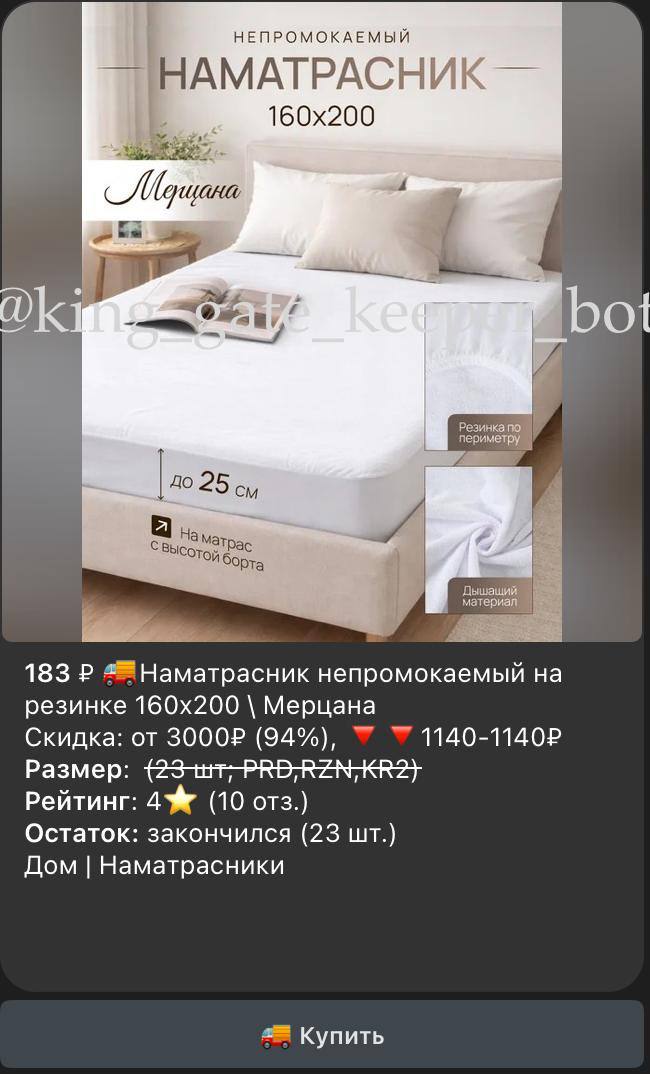Open the наматрасник product photo
The width and height of the screenshot is (650, 1074).
point(322,320)
